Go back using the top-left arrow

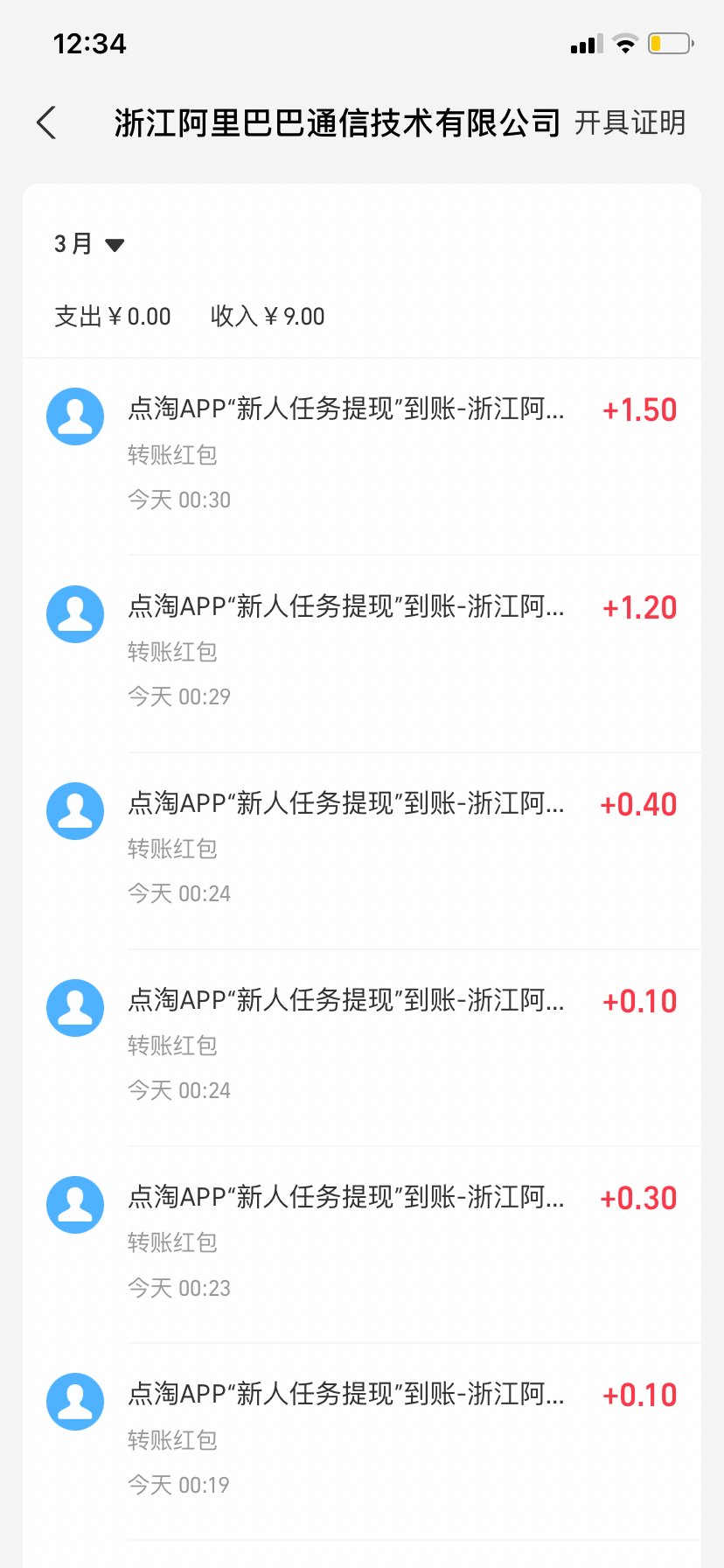(x=47, y=123)
